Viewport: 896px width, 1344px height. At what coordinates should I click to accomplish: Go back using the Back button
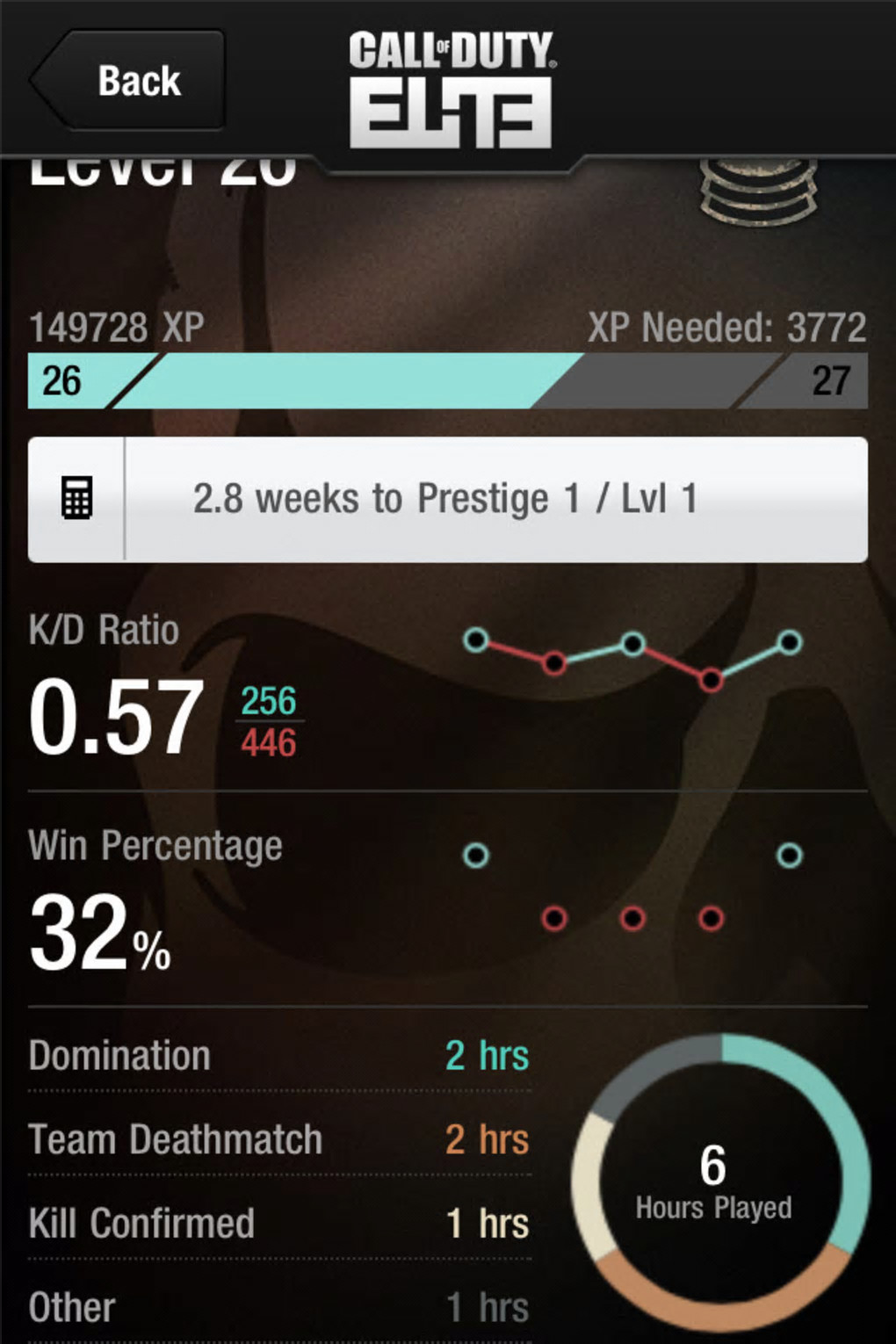click(x=129, y=81)
